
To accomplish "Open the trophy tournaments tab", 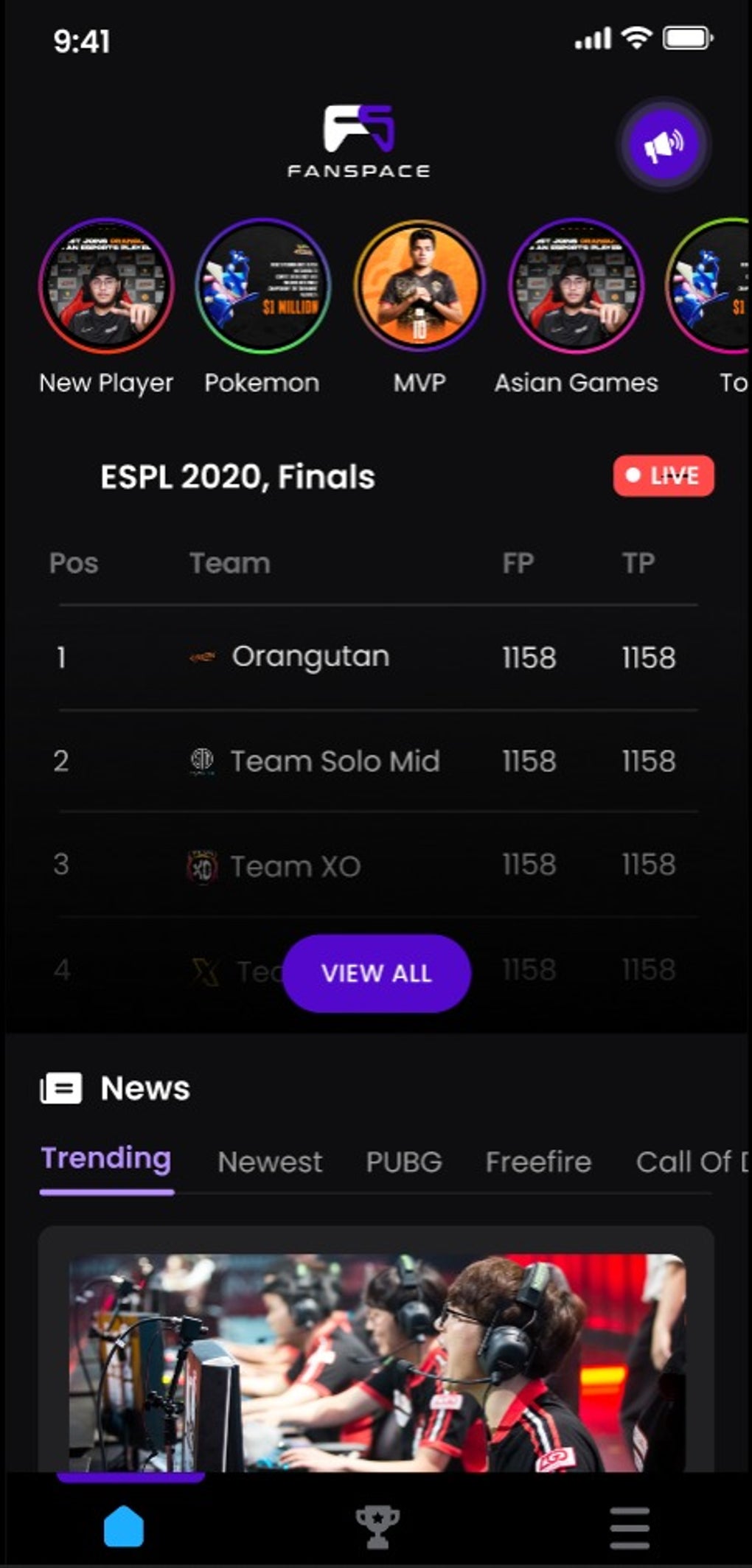I will [x=377, y=1527].
